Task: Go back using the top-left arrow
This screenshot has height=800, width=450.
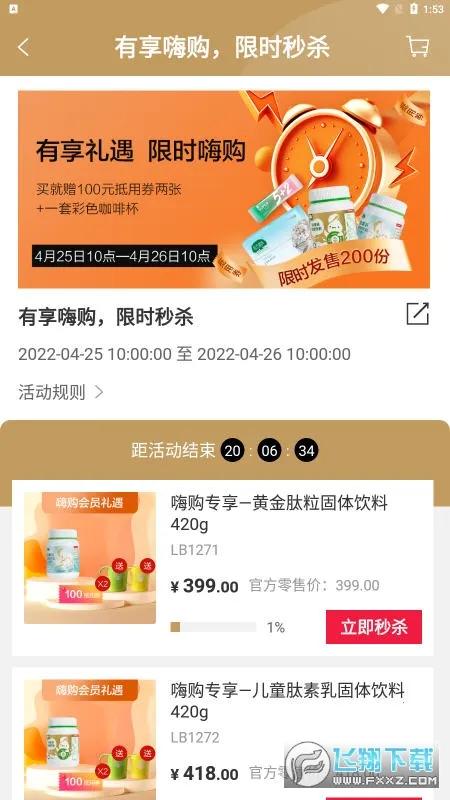Action: point(23,47)
